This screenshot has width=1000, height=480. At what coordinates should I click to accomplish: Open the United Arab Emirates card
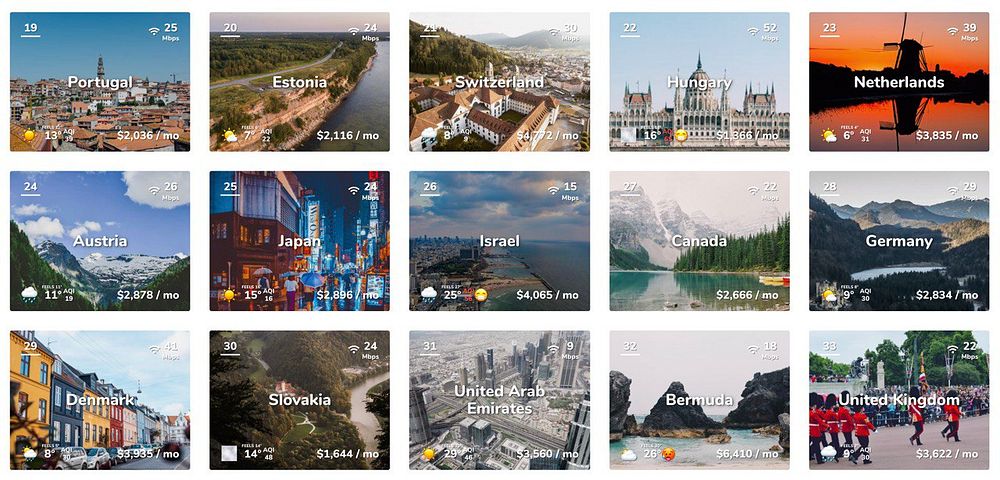tap(499, 400)
